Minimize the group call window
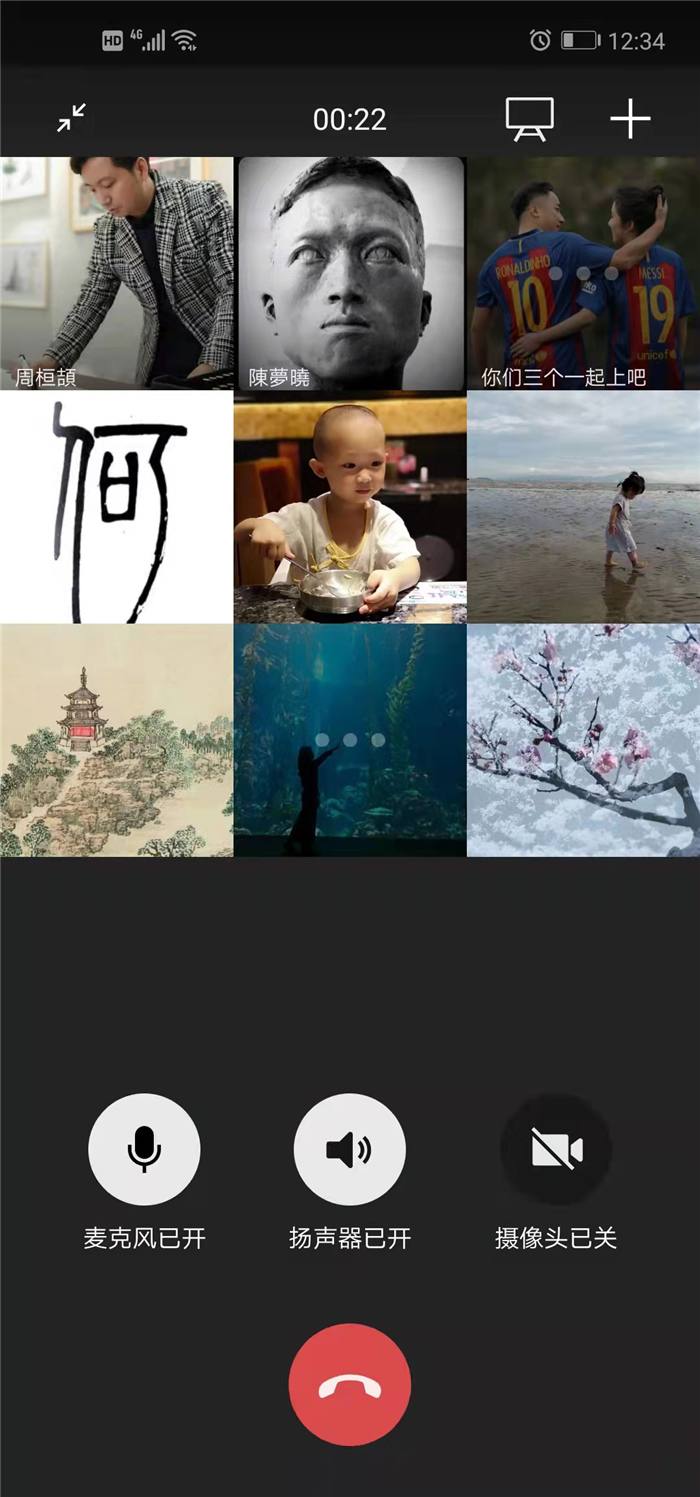 click(x=71, y=119)
